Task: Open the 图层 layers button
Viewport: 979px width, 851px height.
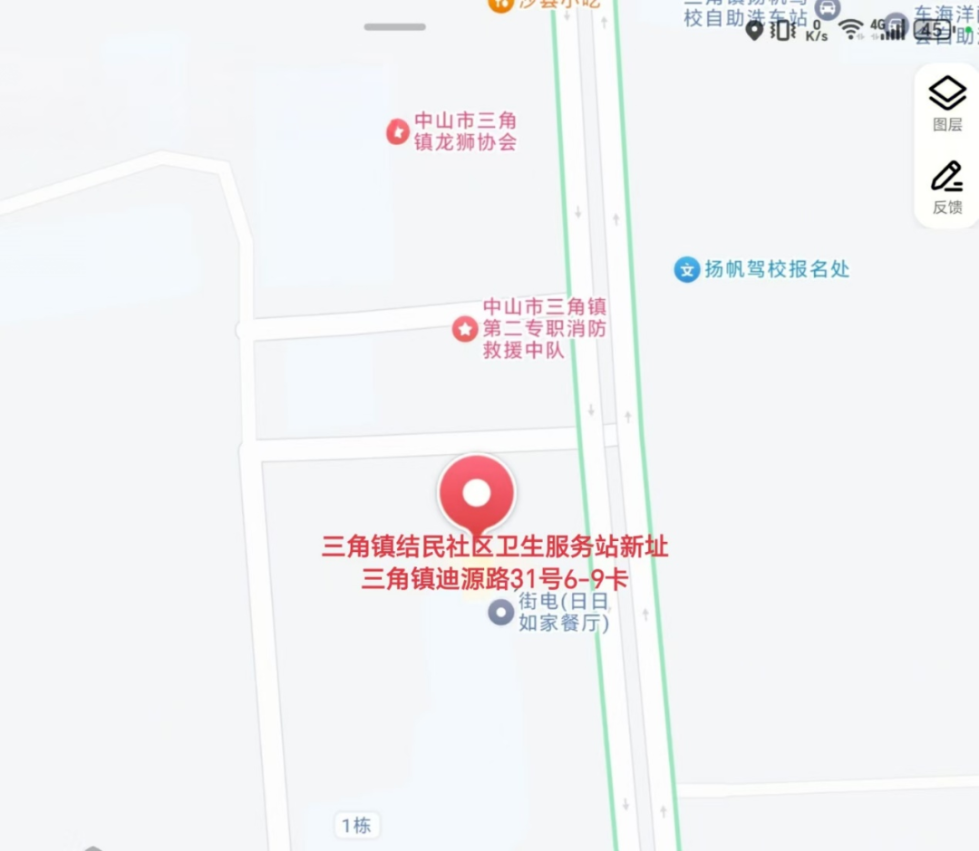Action: click(x=946, y=104)
